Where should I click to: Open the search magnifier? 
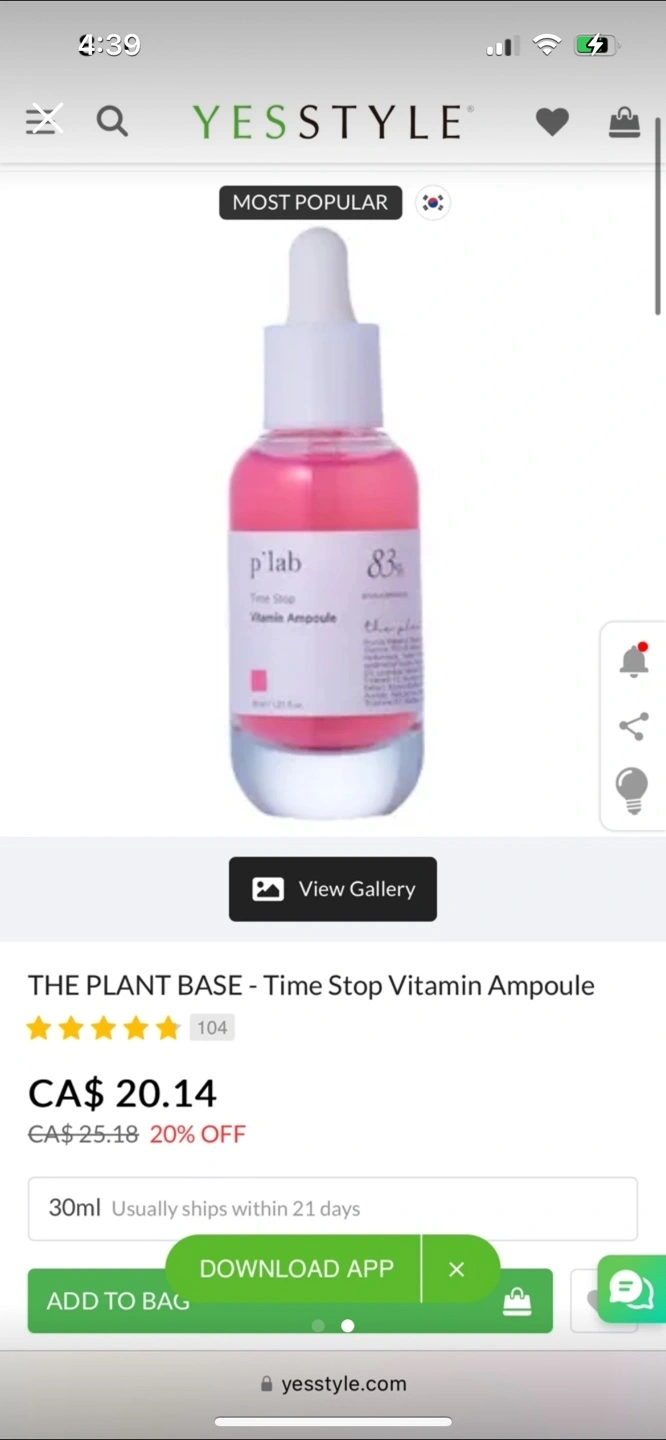[112, 121]
